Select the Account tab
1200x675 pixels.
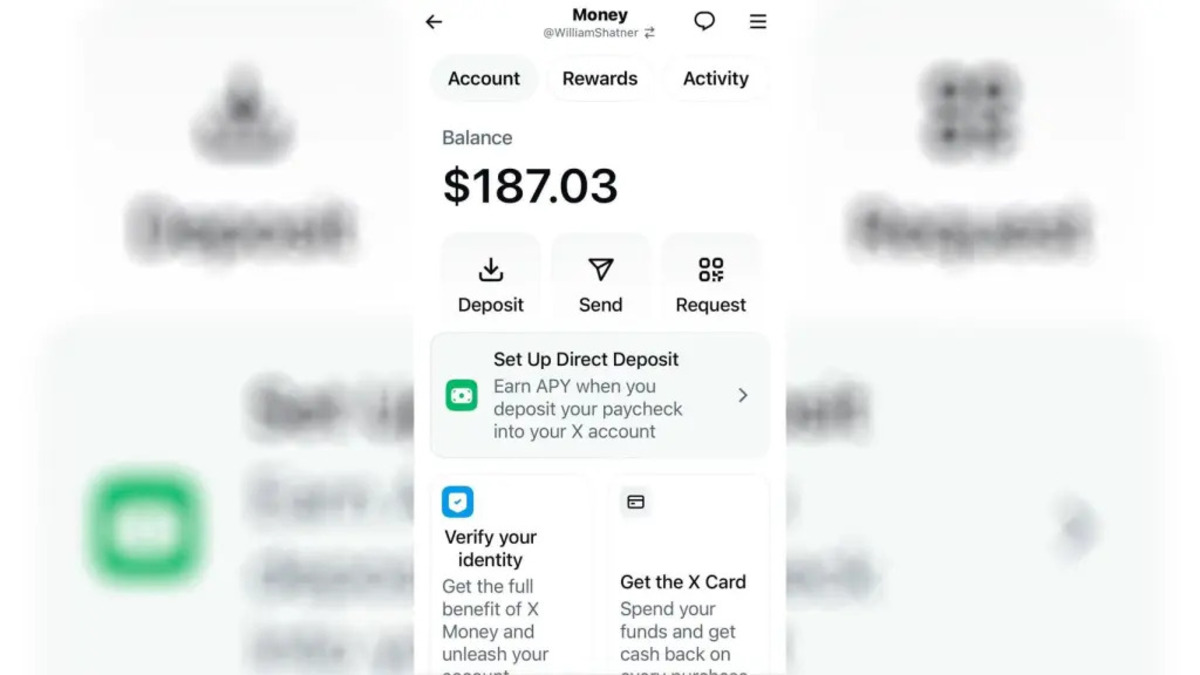(x=484, y=79)
